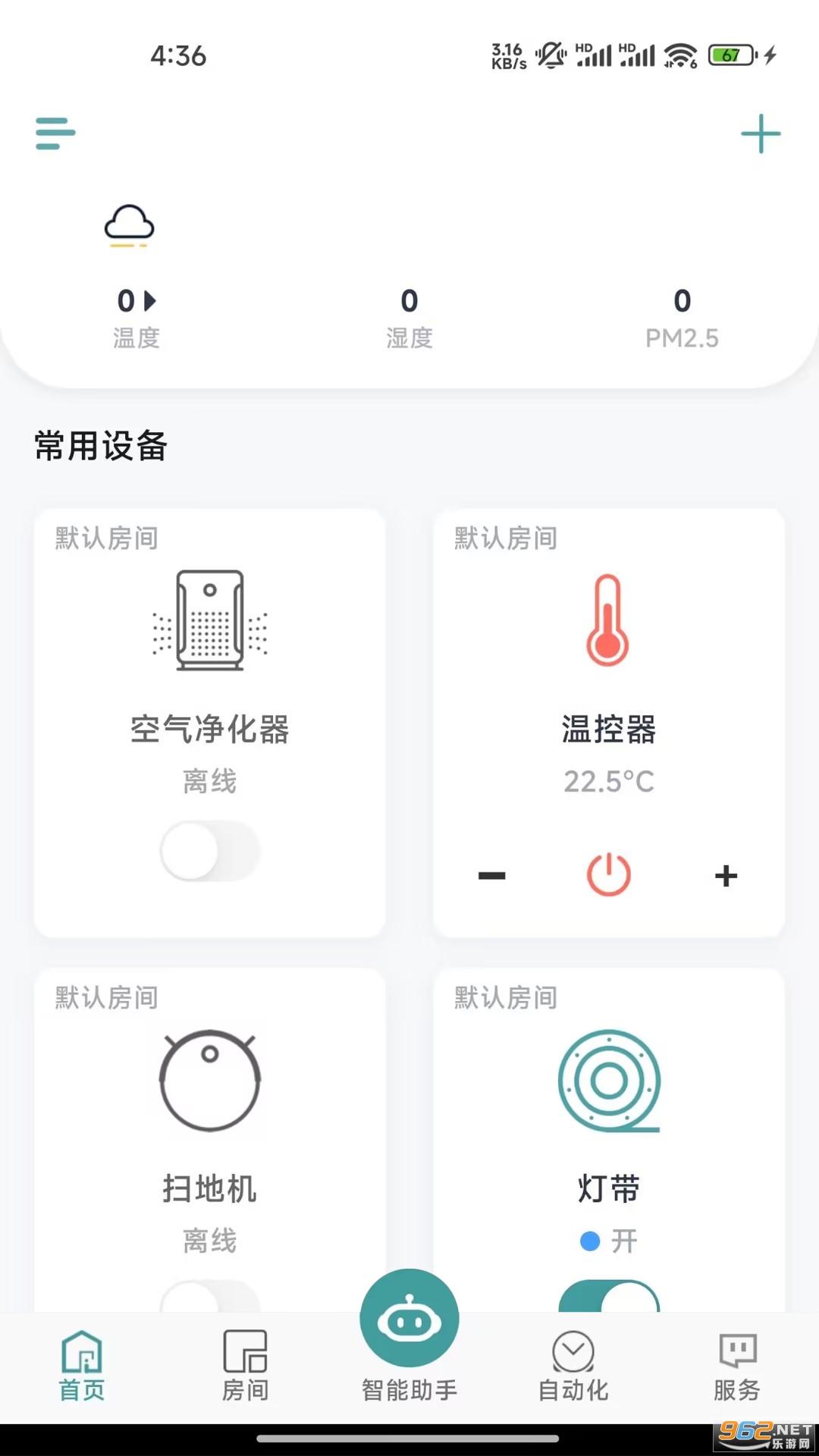Open the side drawer menu

click(55, 133)
